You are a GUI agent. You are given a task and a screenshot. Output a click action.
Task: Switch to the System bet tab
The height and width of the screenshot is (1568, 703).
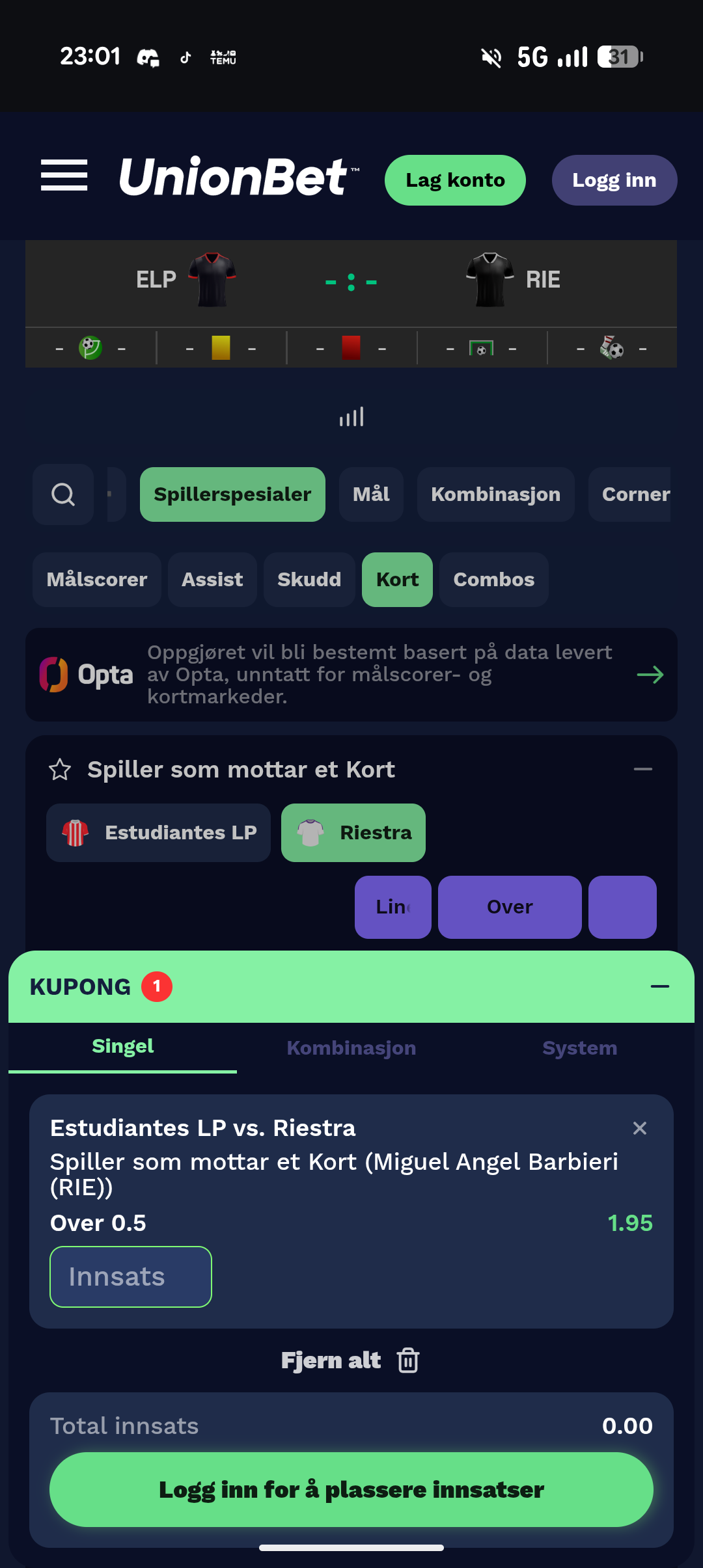coord(579,1048)
